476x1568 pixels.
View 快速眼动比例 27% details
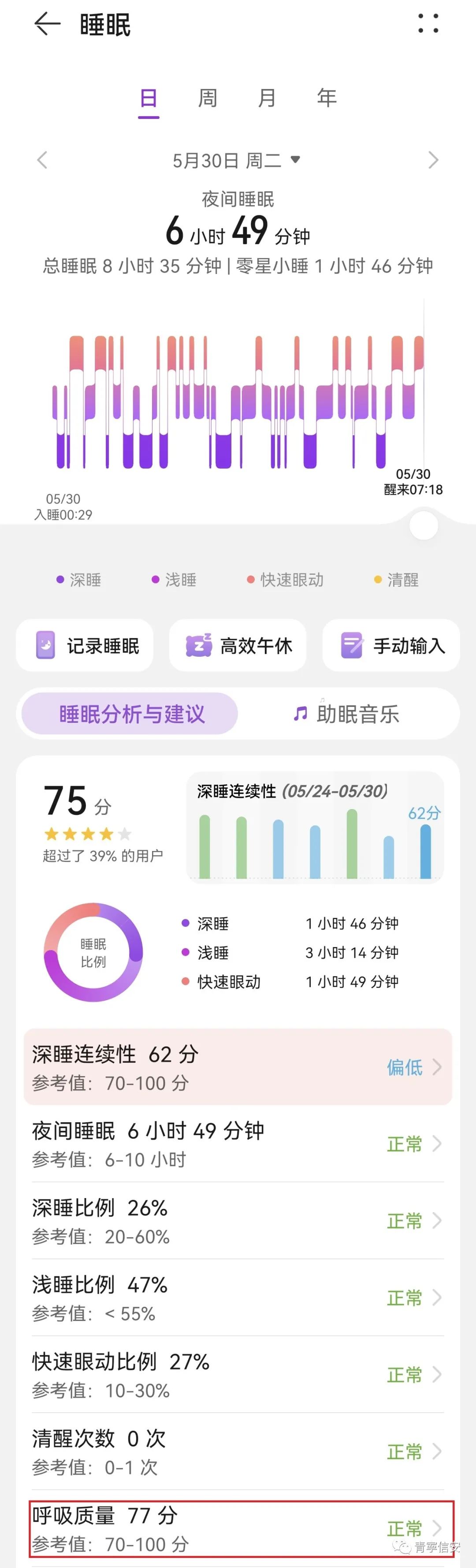[x=238, y=1375]
